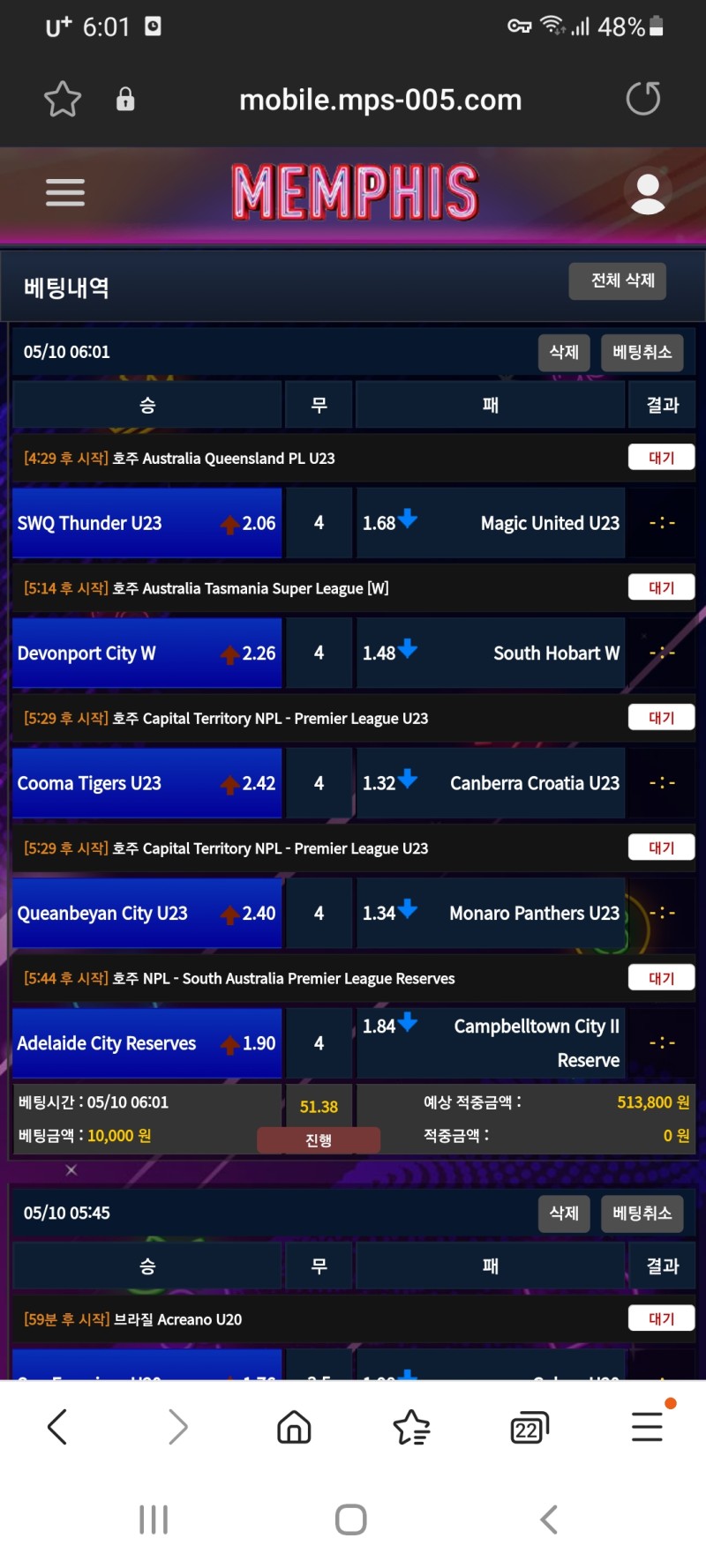Cancel the 05/10 05:45 bet with 베팅취소

tap(642, 1213)
